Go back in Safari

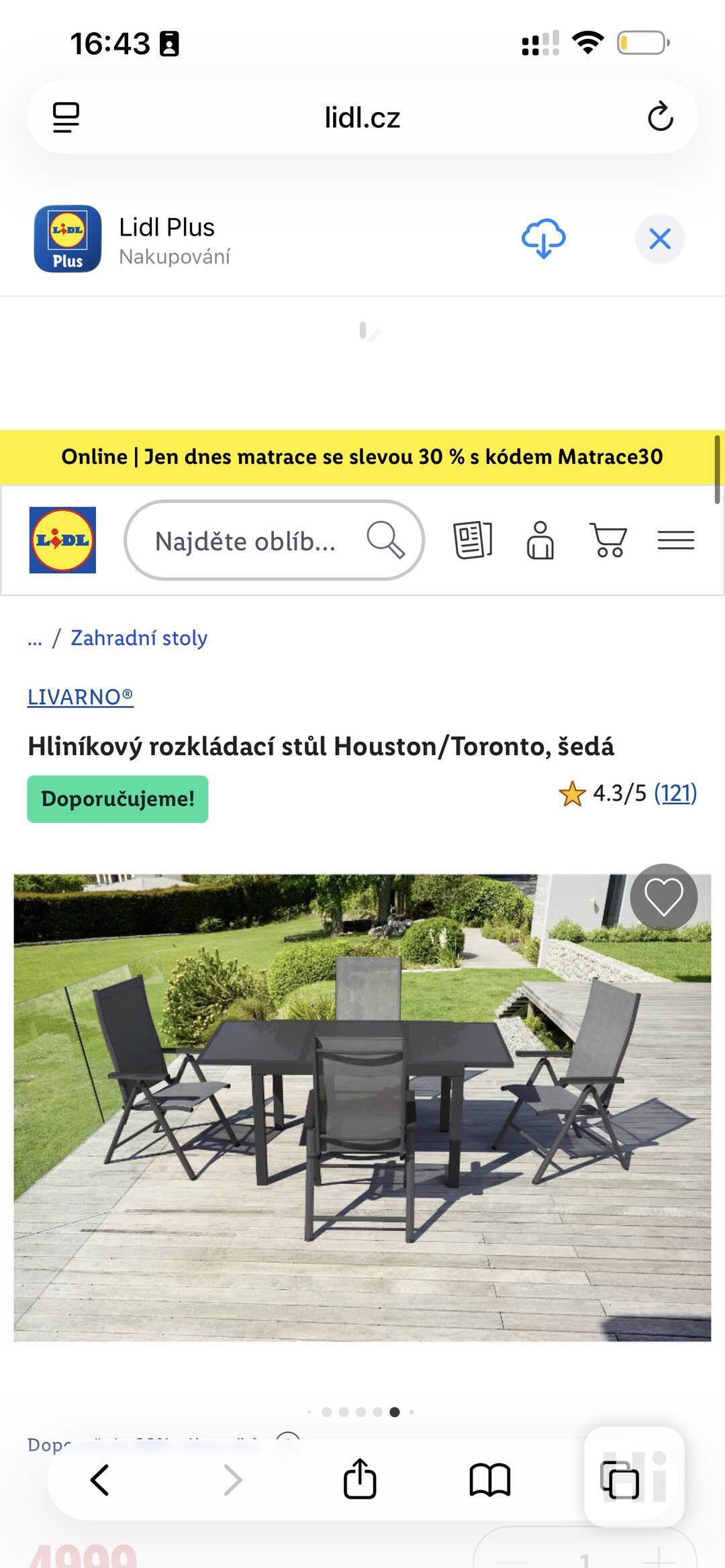point(99,1479)
